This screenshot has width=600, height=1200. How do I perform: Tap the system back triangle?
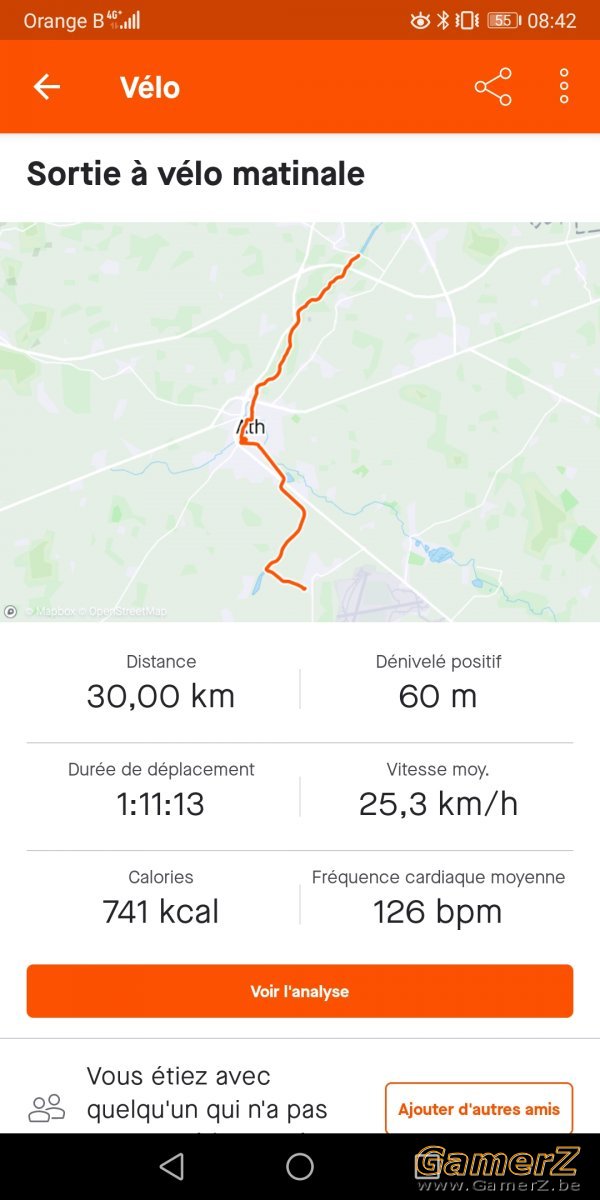172,1166
